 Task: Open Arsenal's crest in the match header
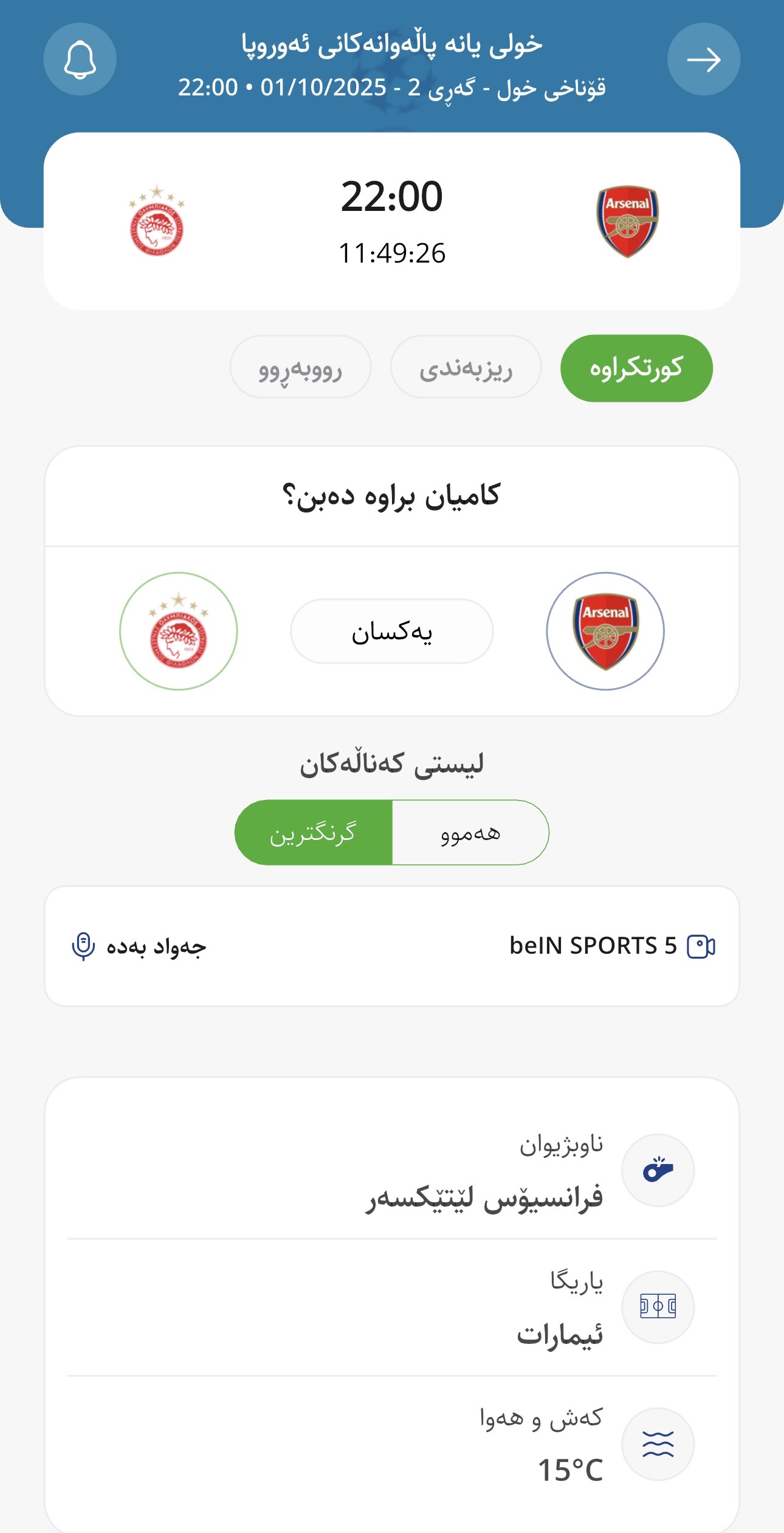click(x=627, y=221)
